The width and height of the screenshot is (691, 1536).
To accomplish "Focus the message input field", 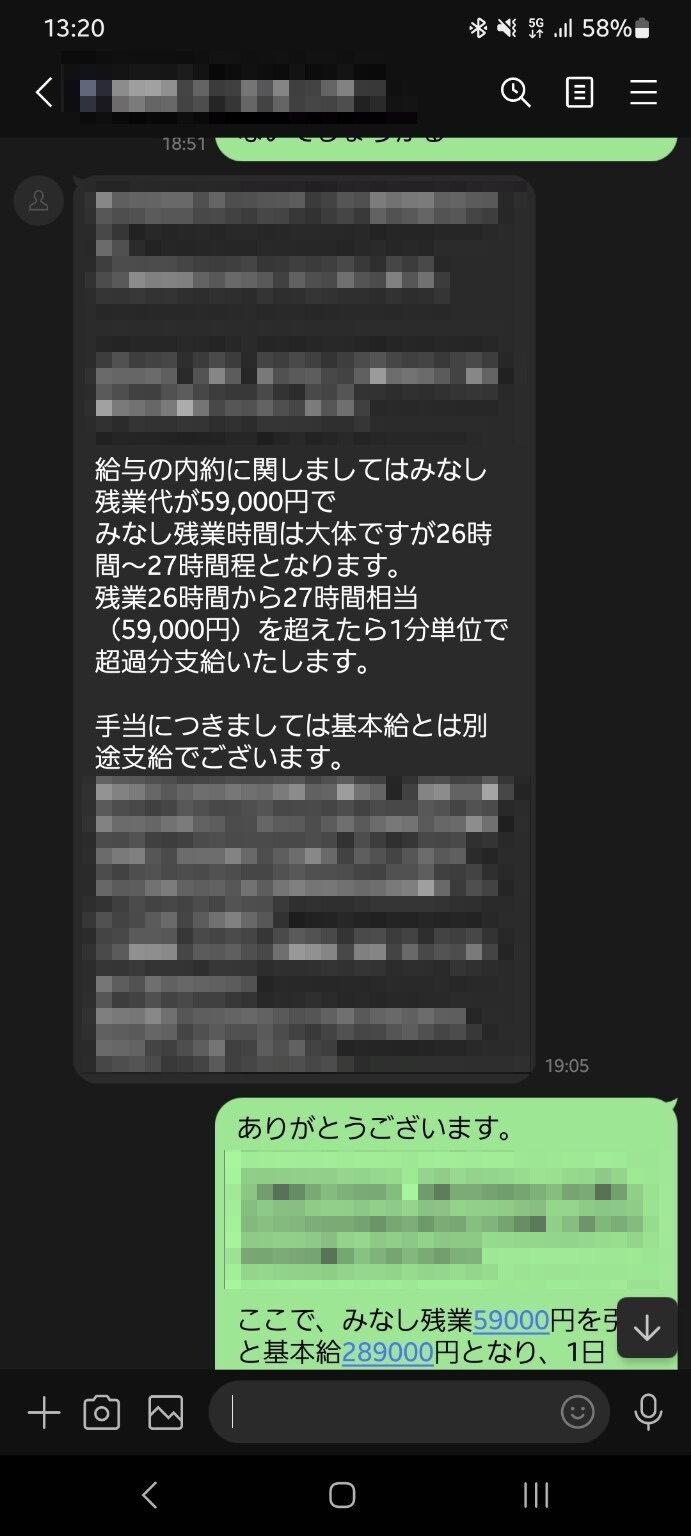I will [x=390, y=1413].
